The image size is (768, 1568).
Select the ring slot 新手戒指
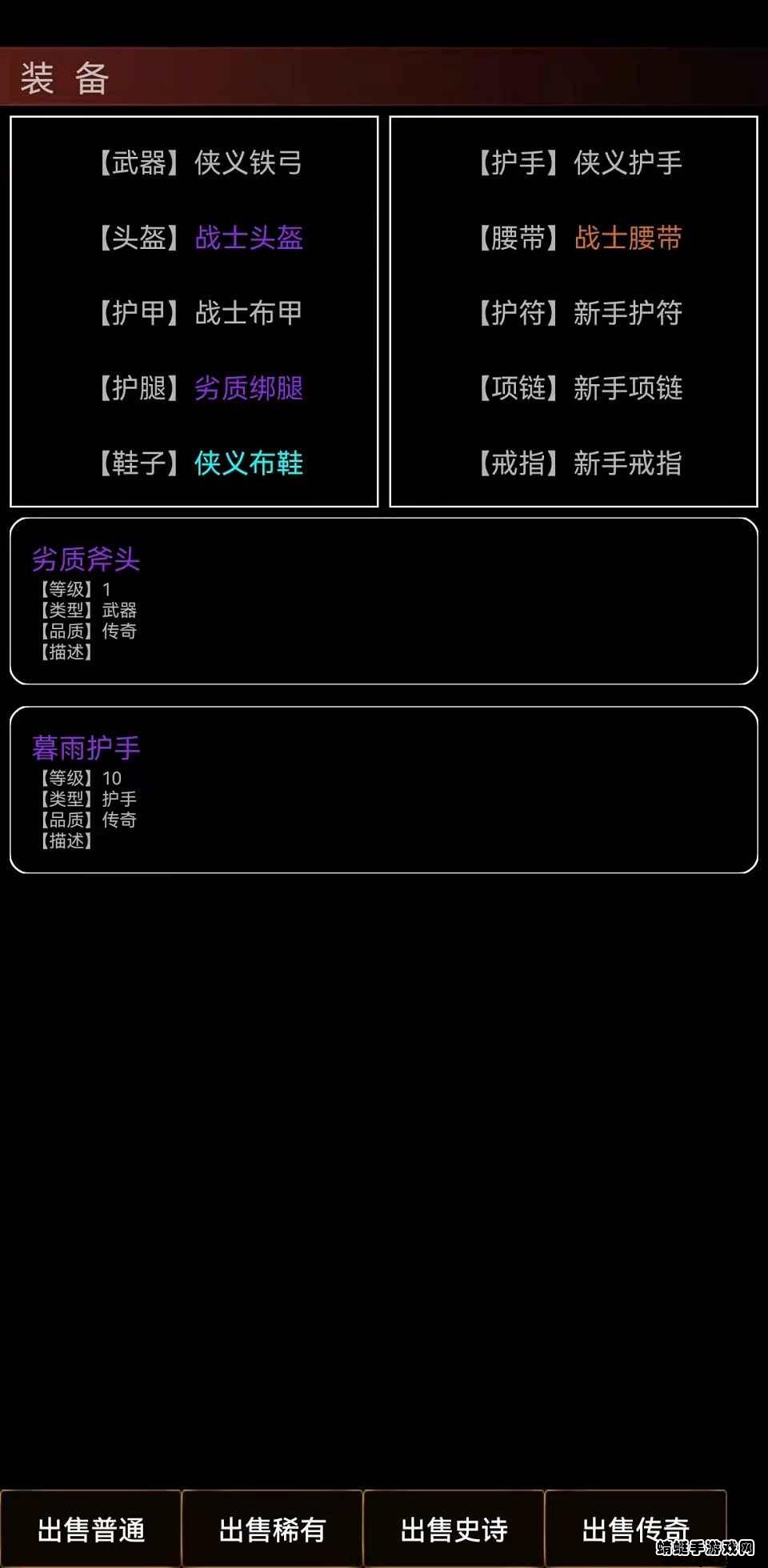point(627,463)
